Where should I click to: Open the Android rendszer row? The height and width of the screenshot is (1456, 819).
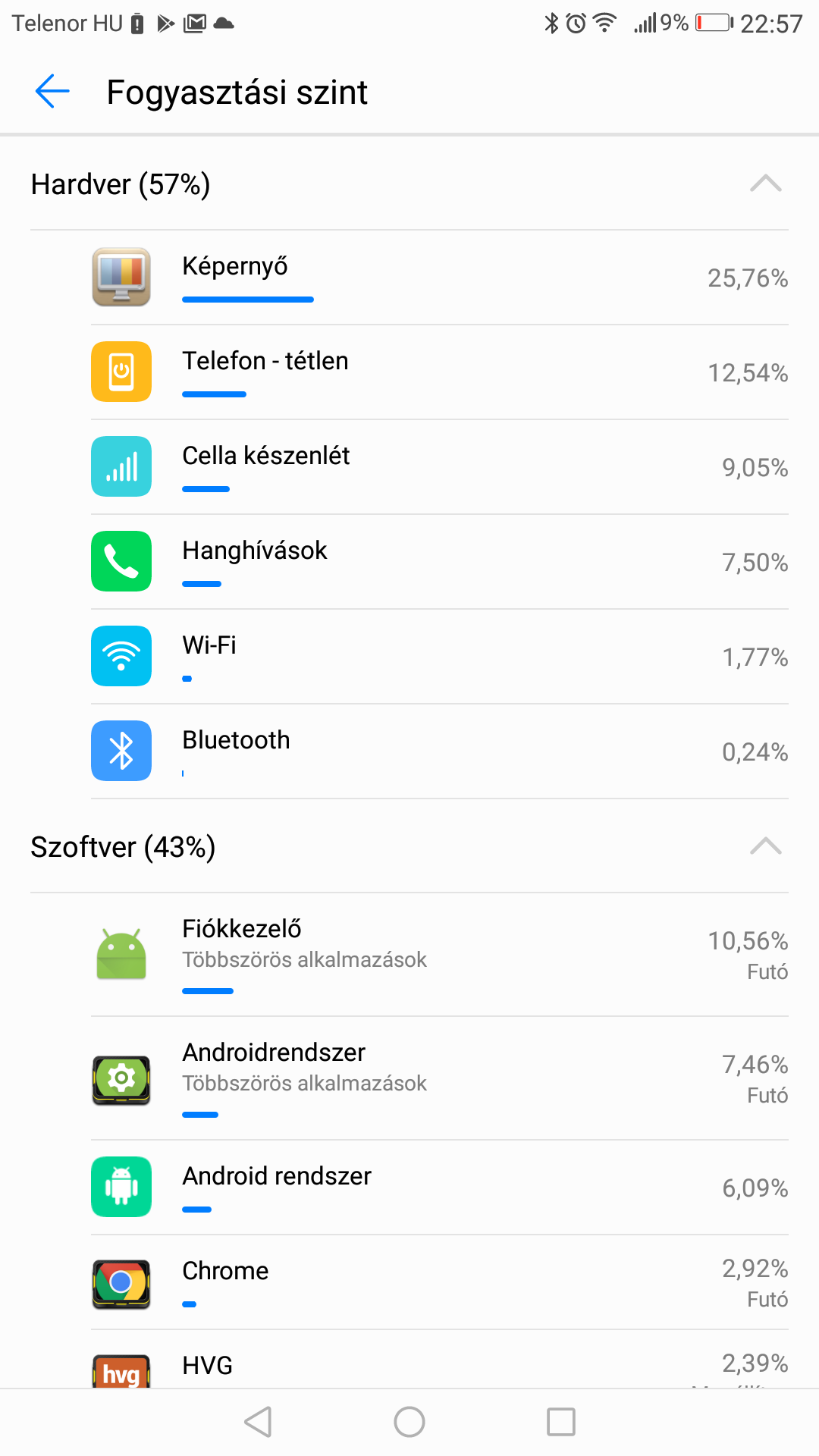click(440, 1188)
